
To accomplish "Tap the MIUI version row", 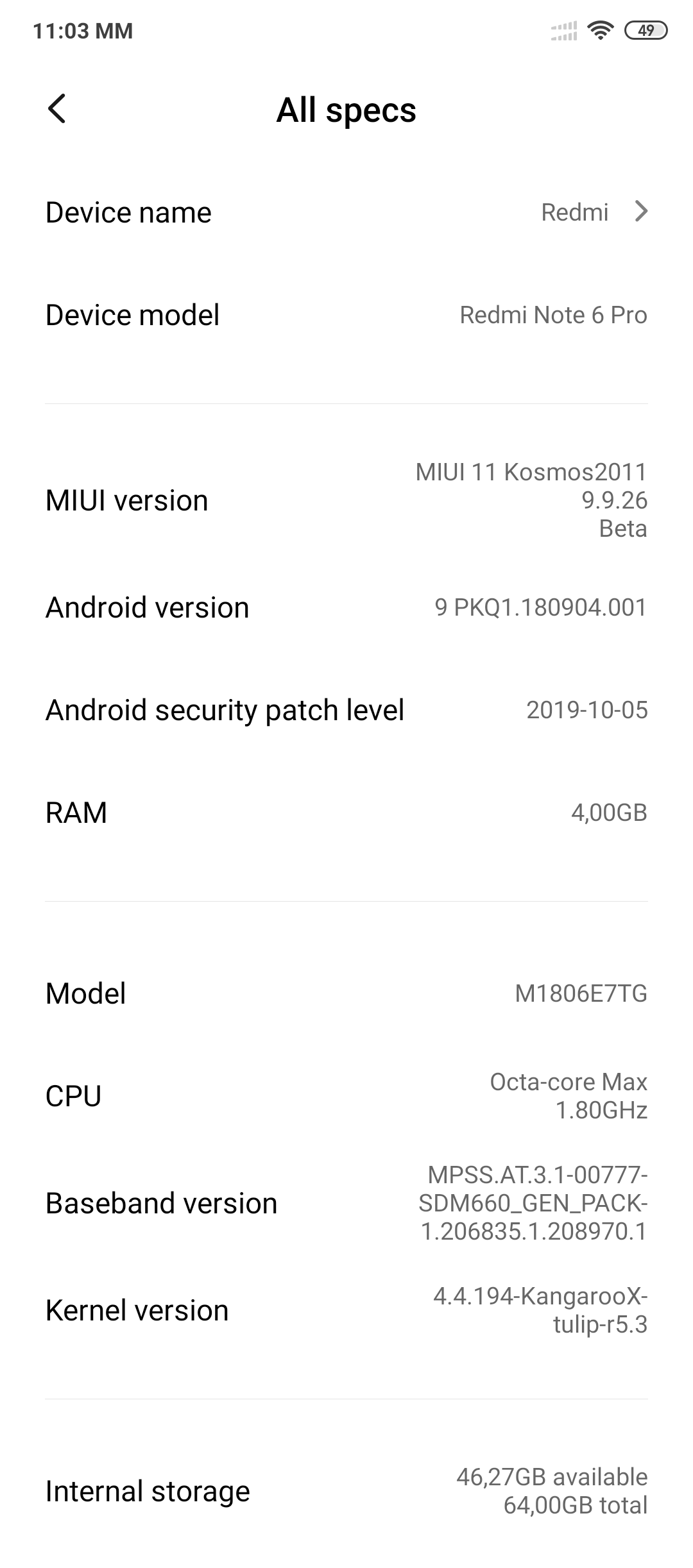I will click(x=346, y=500).
